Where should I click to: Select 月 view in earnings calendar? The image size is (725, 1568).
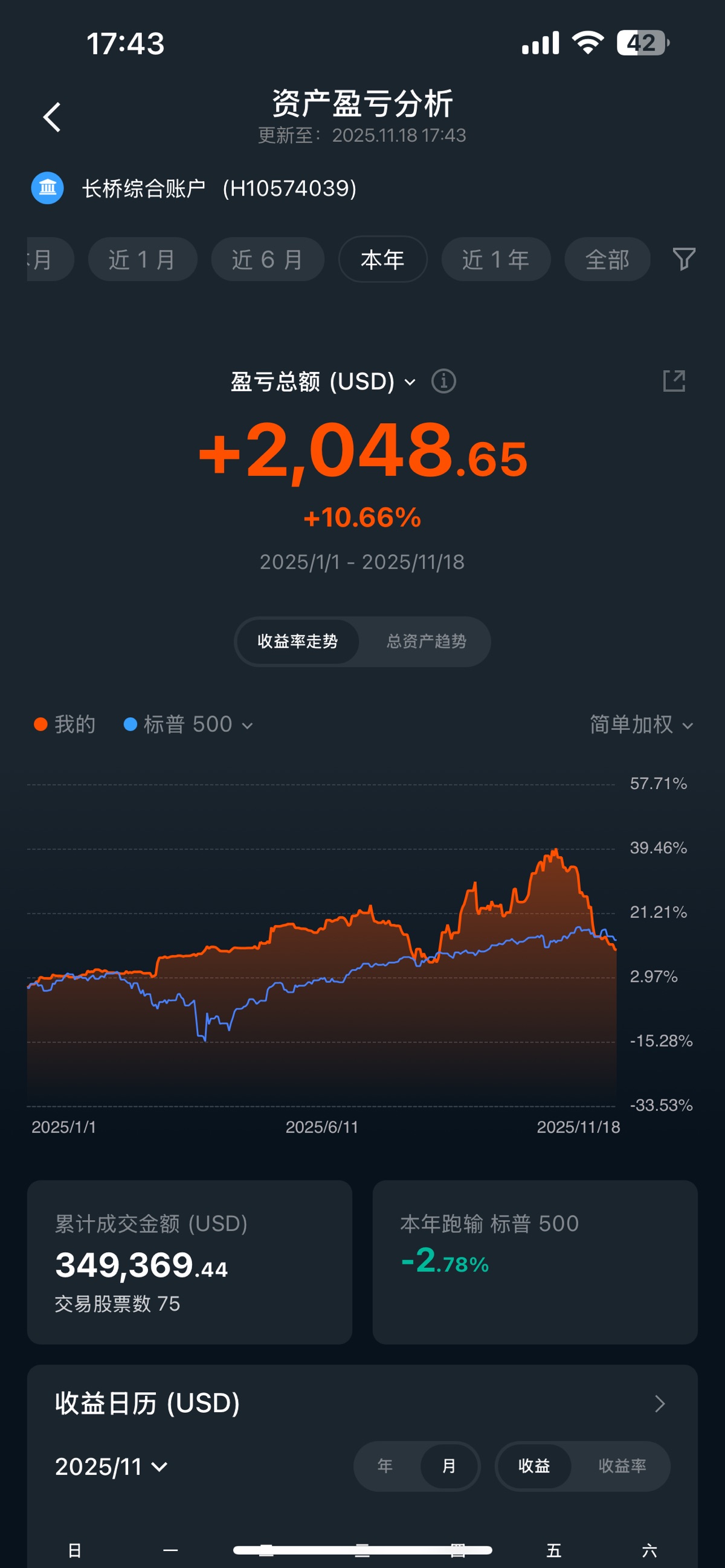449,1467
